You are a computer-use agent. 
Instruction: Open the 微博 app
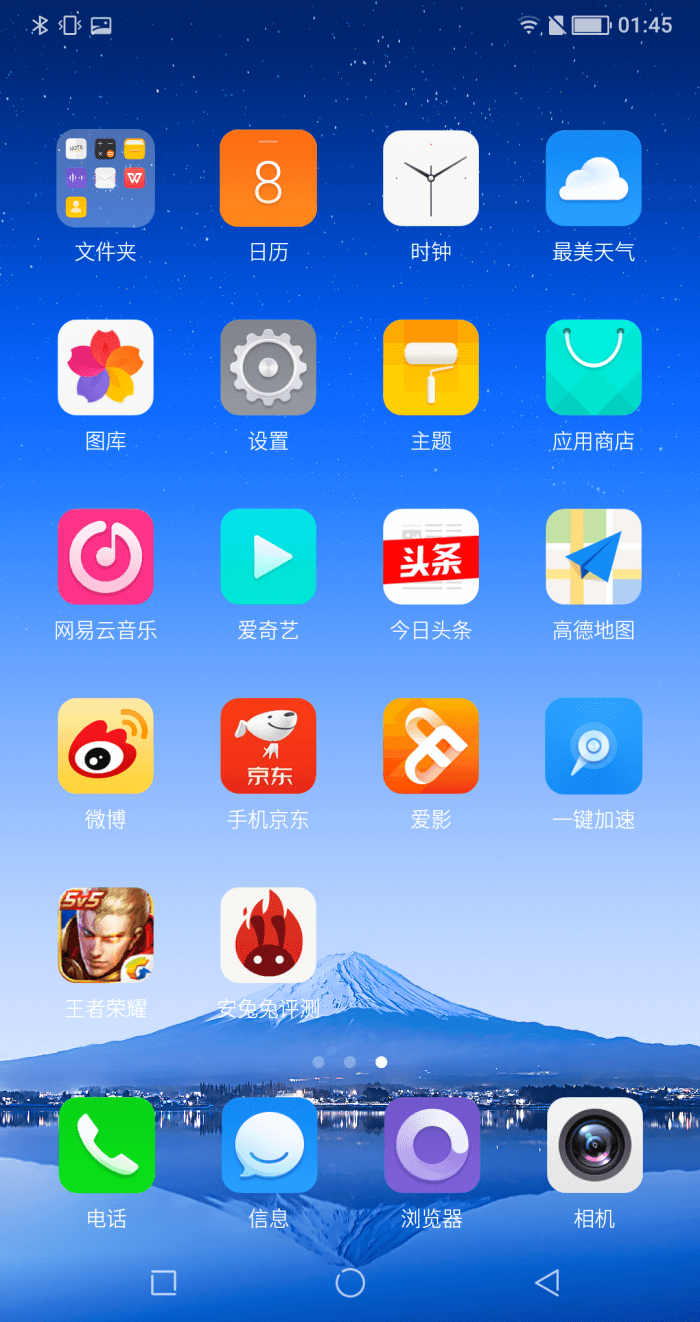click(106, 745)
